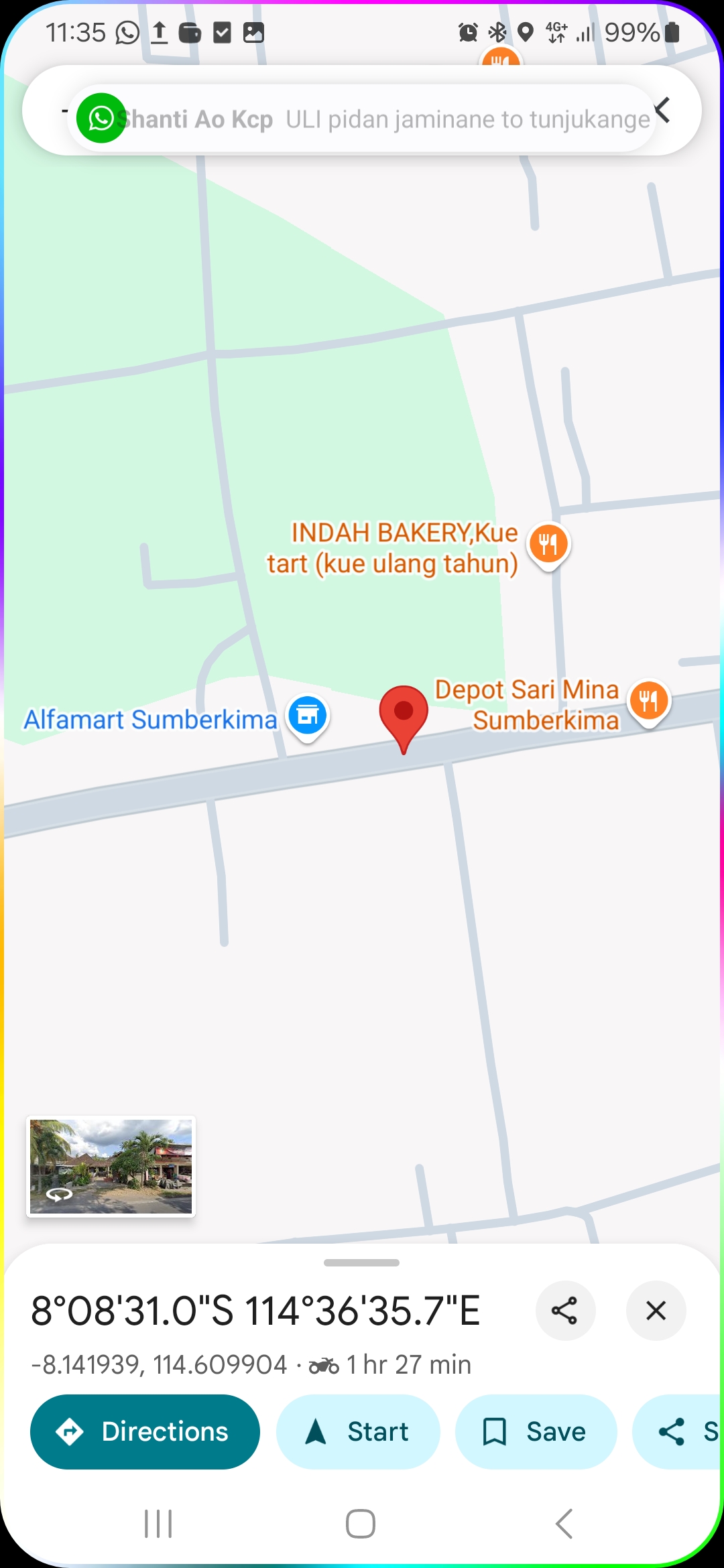
Task: Save this location to a list
Action: pos(535,1431)
